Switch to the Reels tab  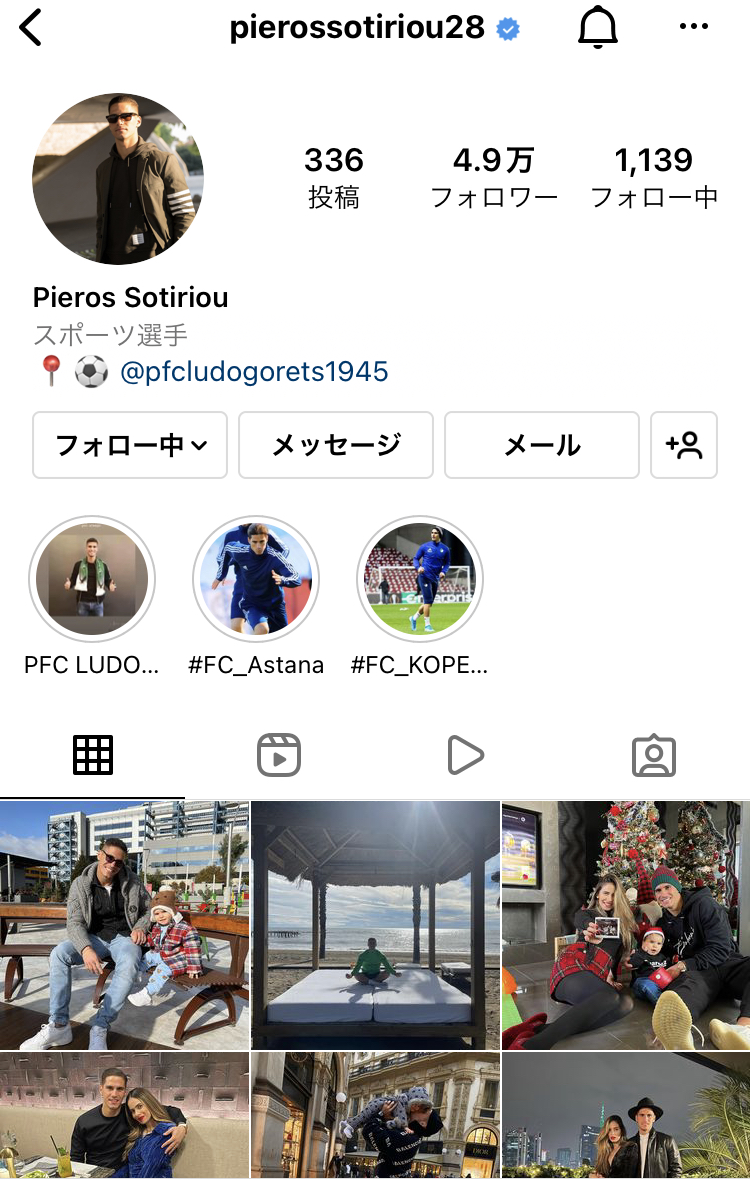coord(279,756)
